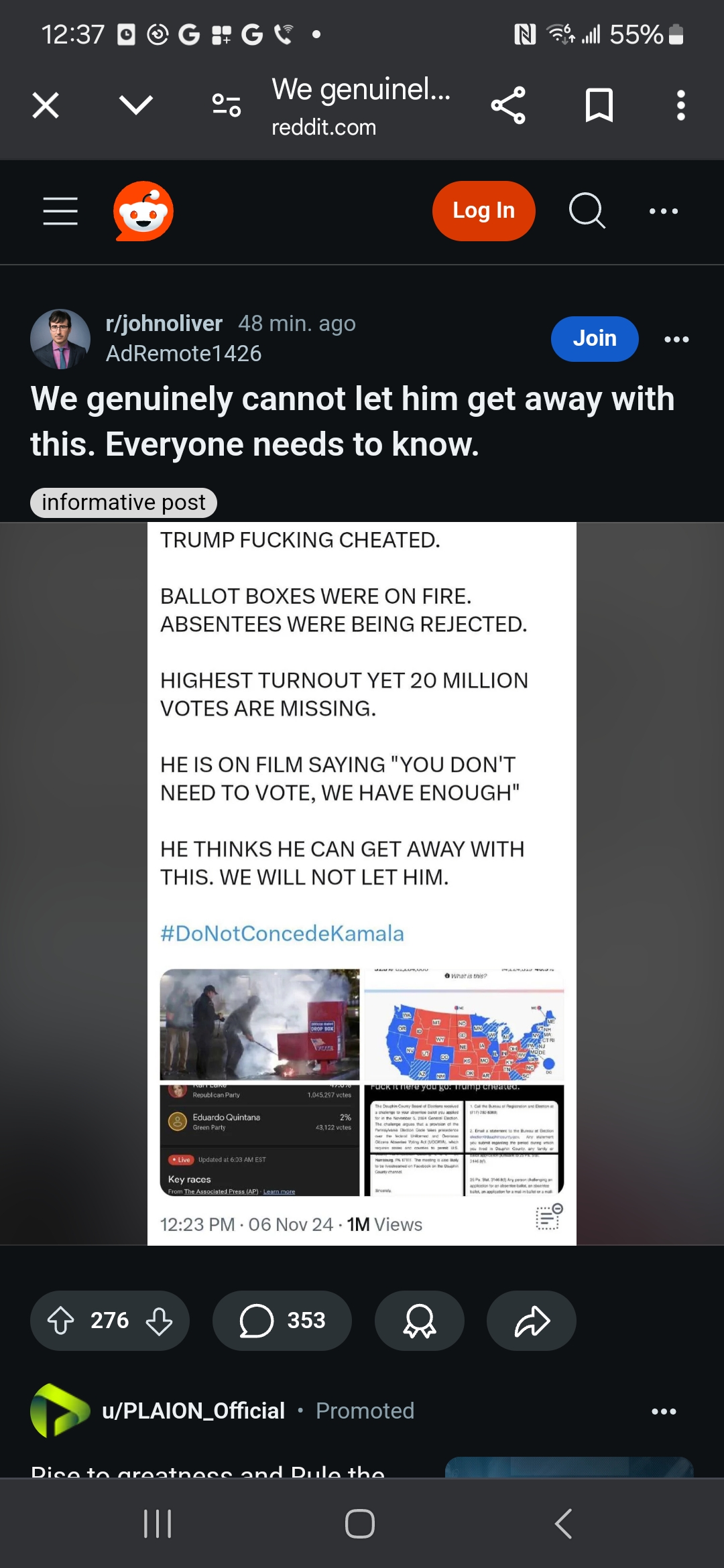This screenshot has width=724, height=1568.
Task: Bookmark this page in browser
Action: coord(599,105)
